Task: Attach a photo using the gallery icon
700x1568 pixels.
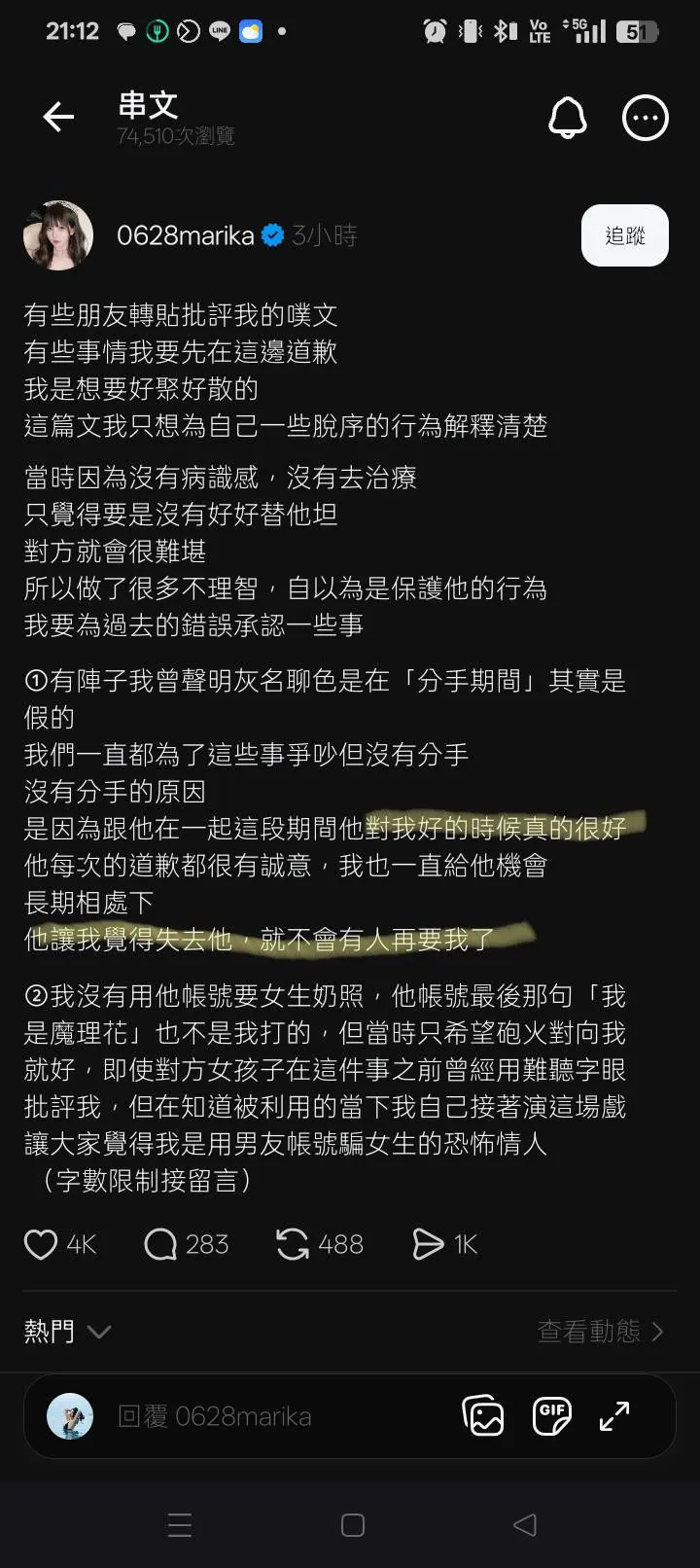Action: click(x=481, y=1416)
